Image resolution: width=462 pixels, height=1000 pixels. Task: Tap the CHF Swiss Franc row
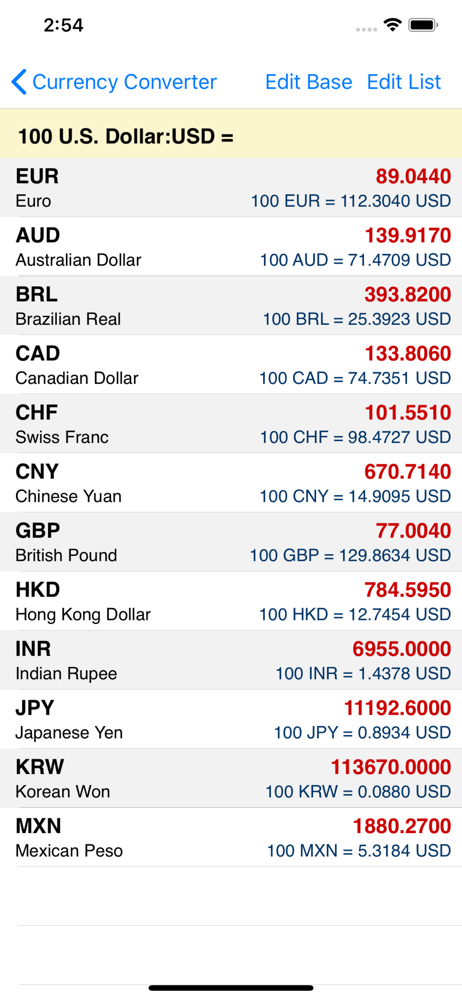coord(231,424)
